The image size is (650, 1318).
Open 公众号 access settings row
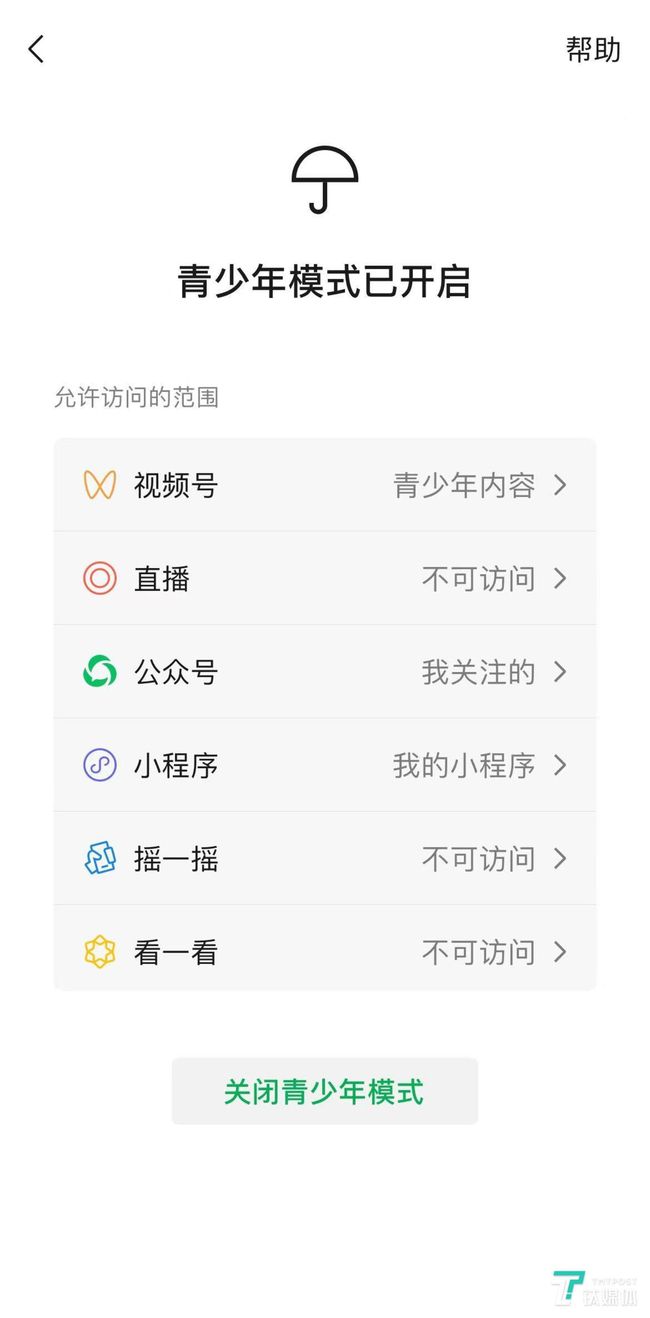click(325, 671)
